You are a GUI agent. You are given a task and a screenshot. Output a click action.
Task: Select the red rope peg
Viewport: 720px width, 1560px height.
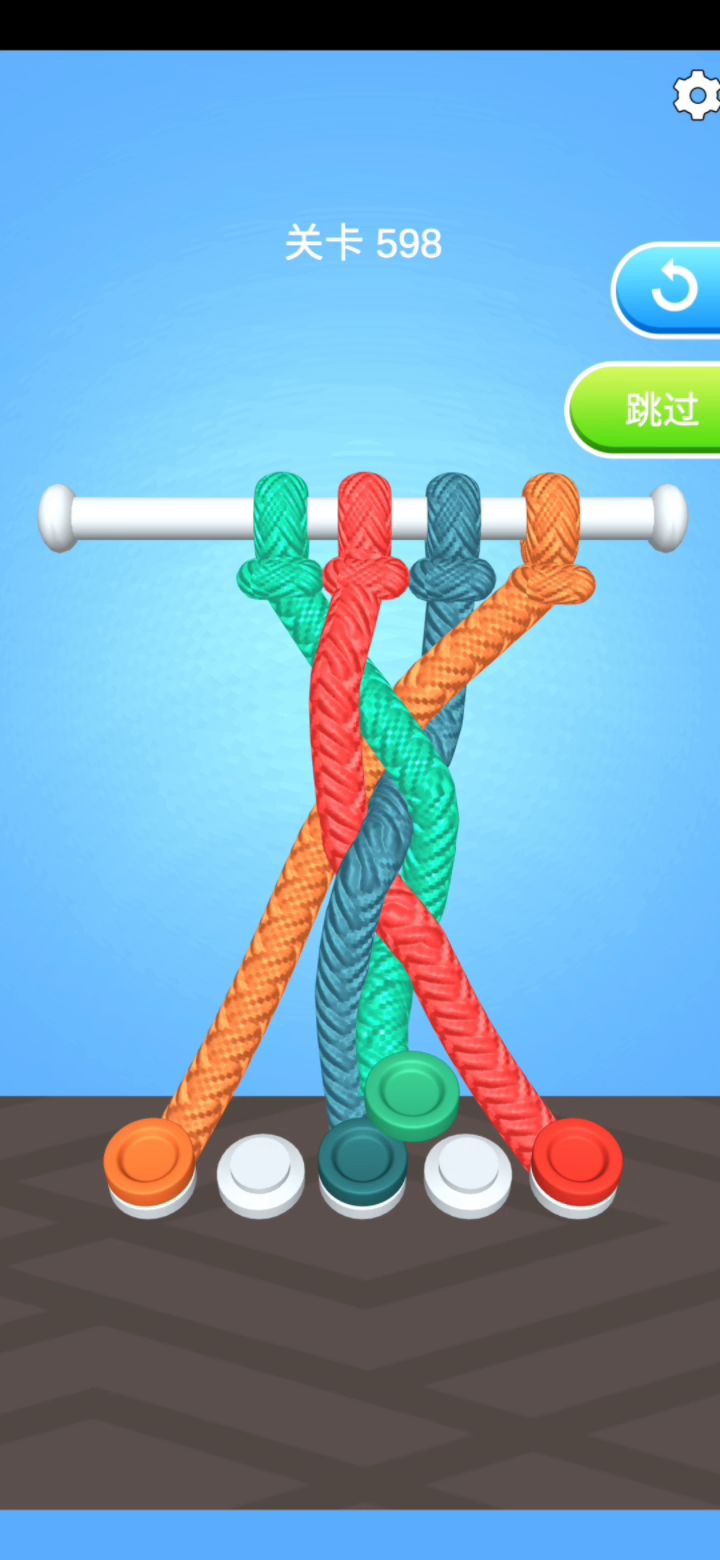(577, 1165)
